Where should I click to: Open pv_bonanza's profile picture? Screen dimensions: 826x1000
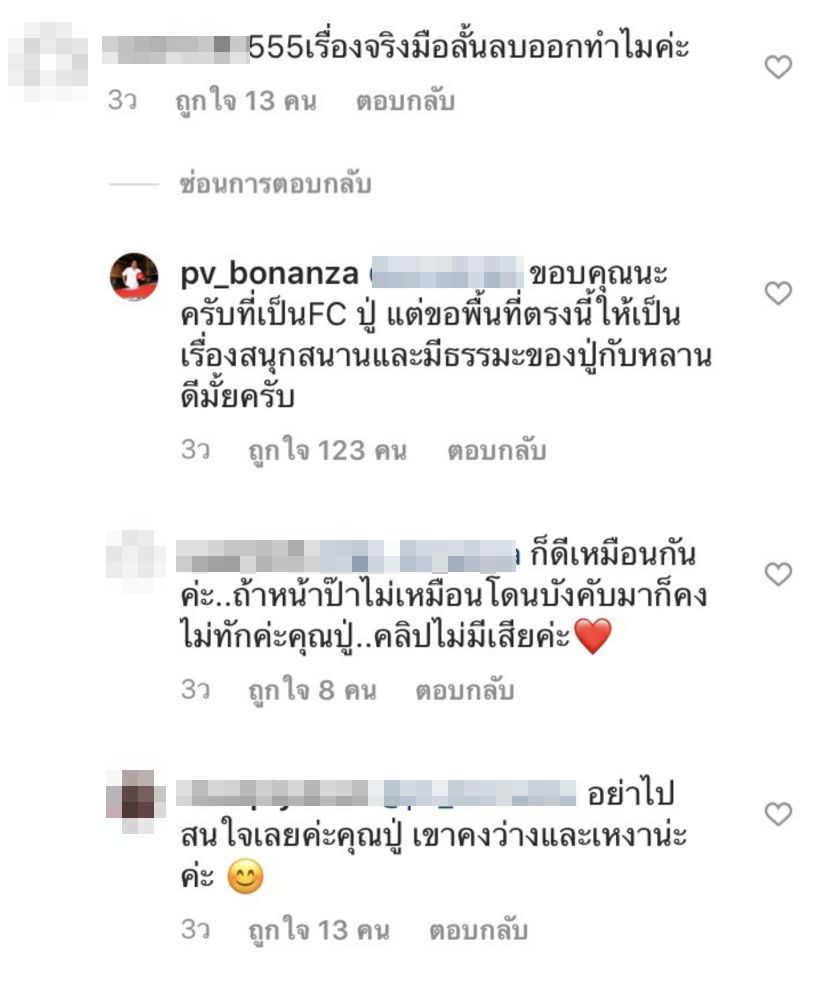pos(134,277)
